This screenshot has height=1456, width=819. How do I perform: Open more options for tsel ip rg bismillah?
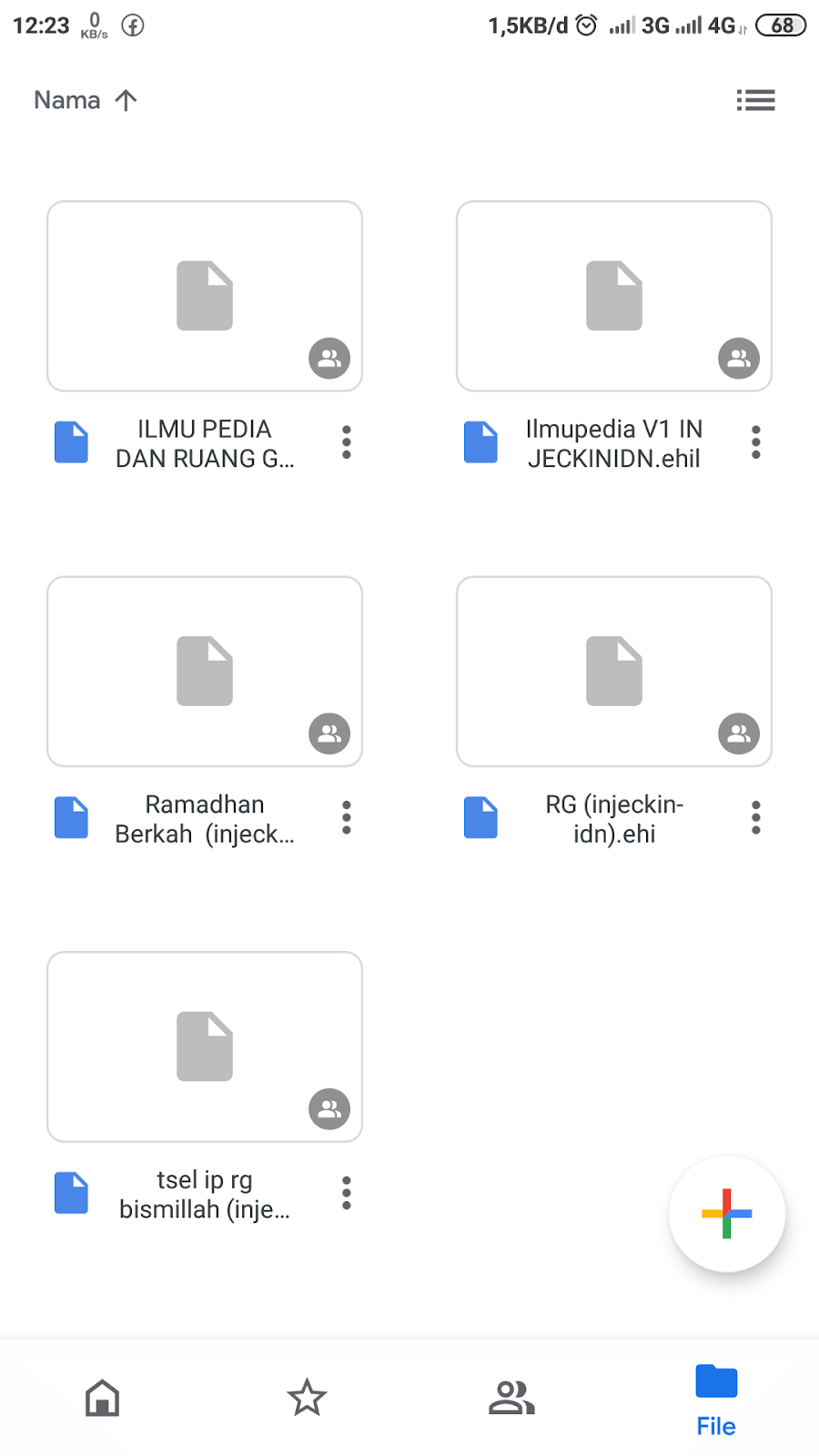(347, 1193)
